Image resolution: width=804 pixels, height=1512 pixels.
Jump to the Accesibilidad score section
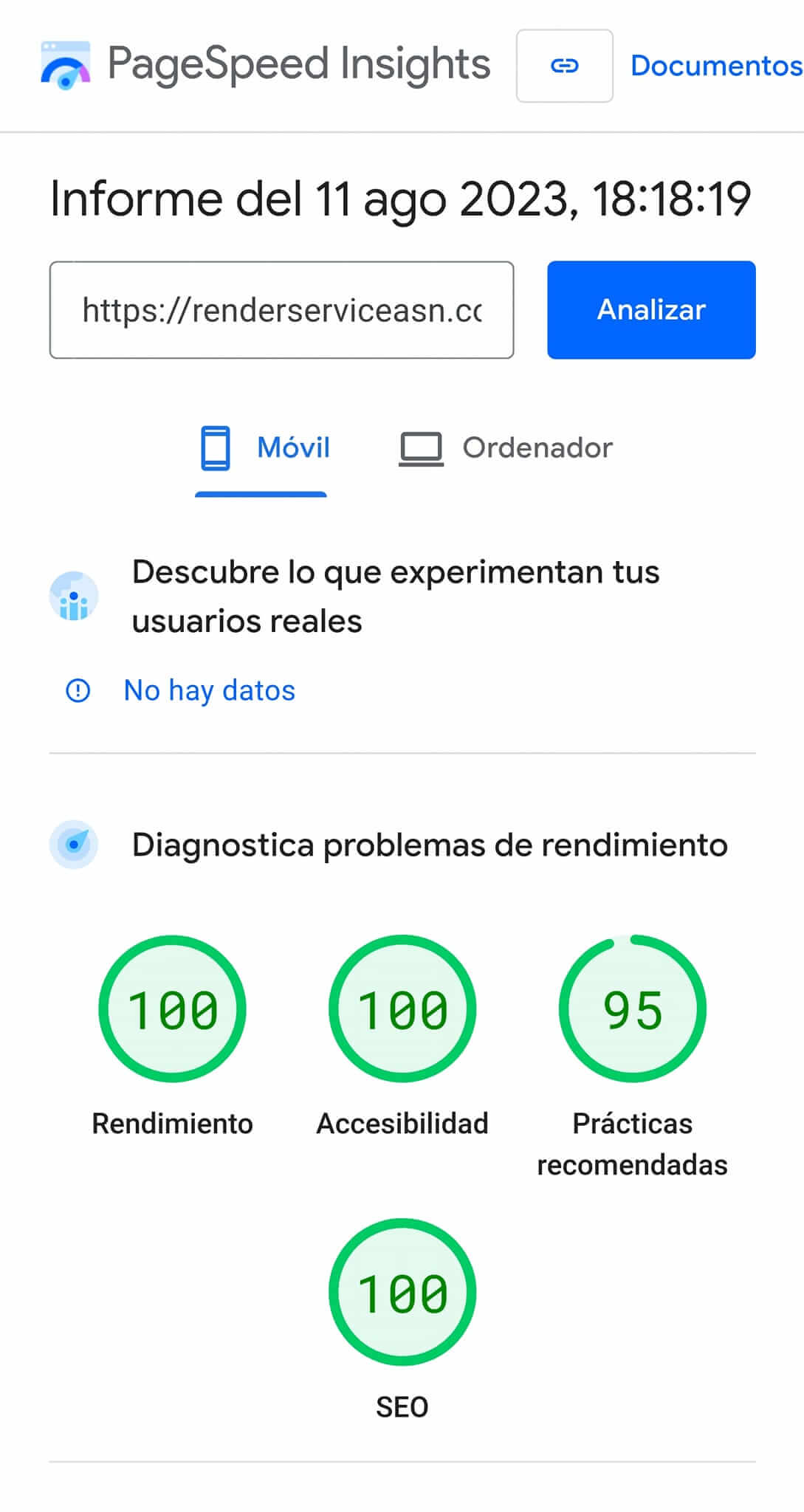pyautogui.click(x=402, y=1009)
